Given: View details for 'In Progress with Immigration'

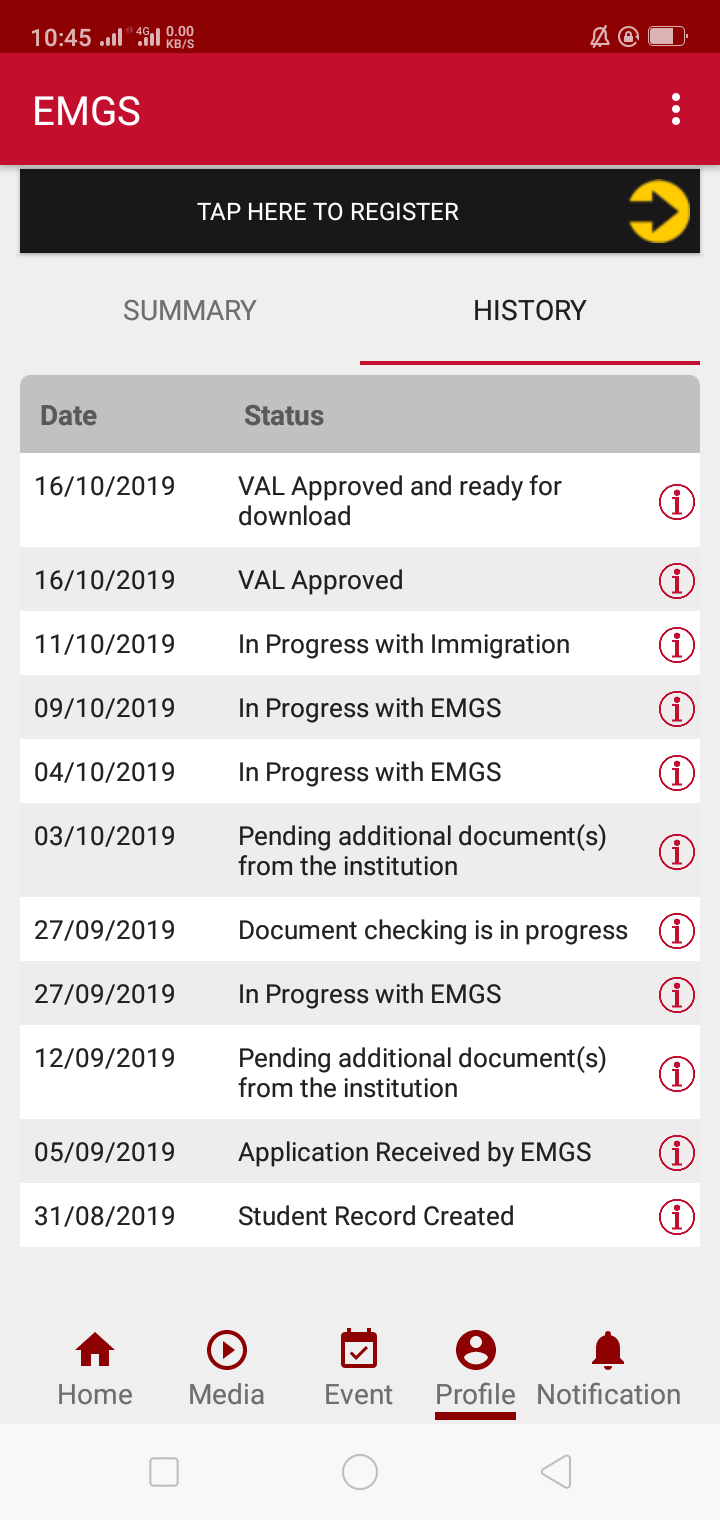Looking at the screenshot, I should coord(677,645).
